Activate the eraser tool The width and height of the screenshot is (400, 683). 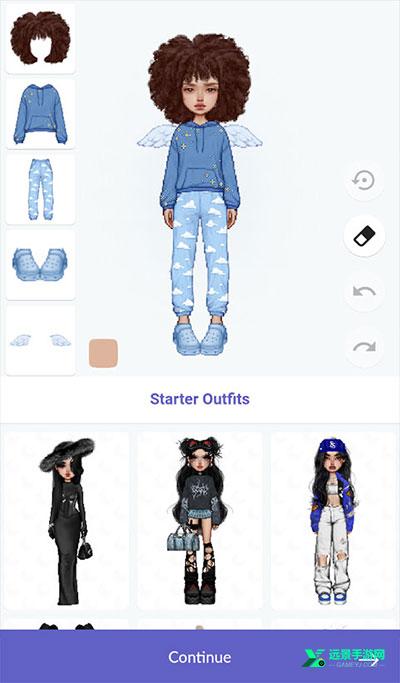[x=364, y=236]
